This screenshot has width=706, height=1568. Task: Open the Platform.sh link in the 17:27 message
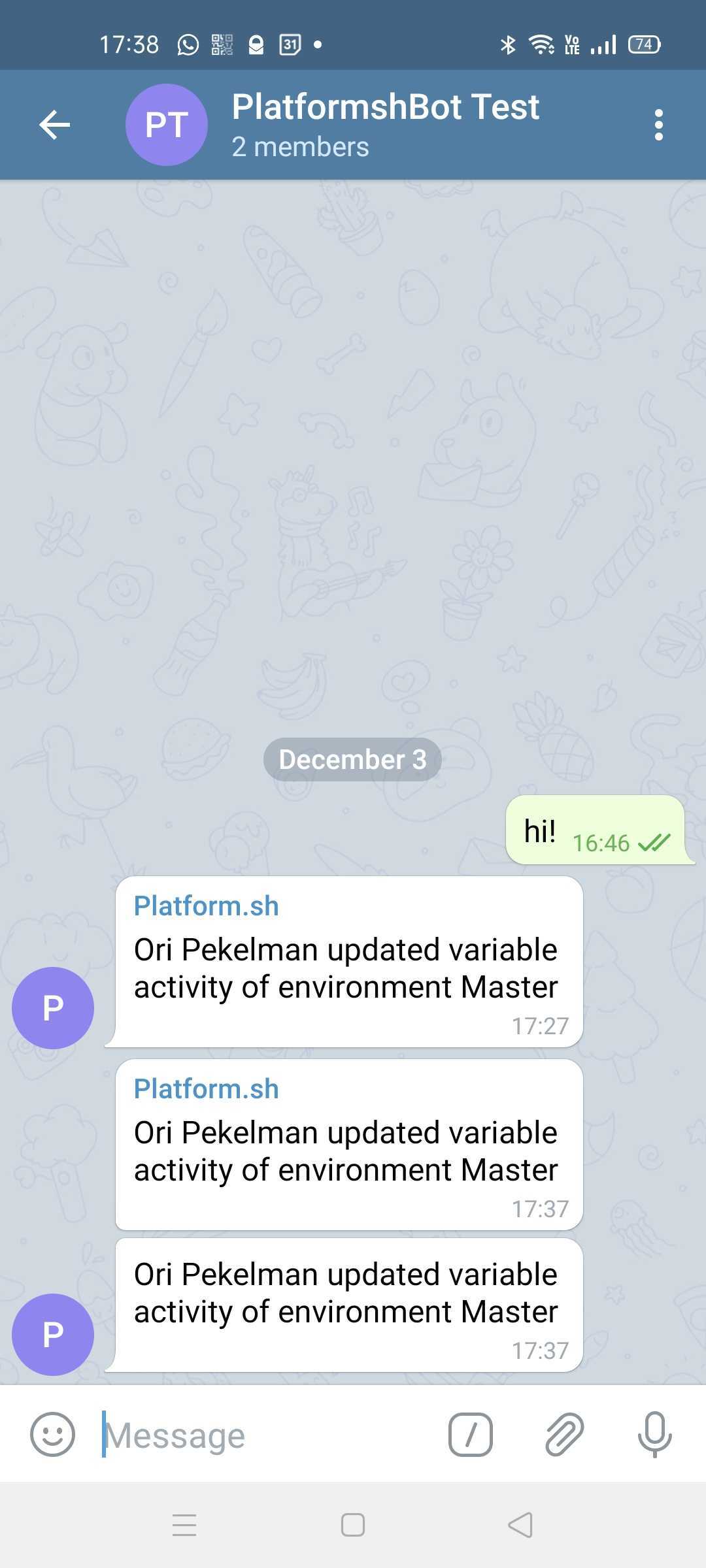206,906
